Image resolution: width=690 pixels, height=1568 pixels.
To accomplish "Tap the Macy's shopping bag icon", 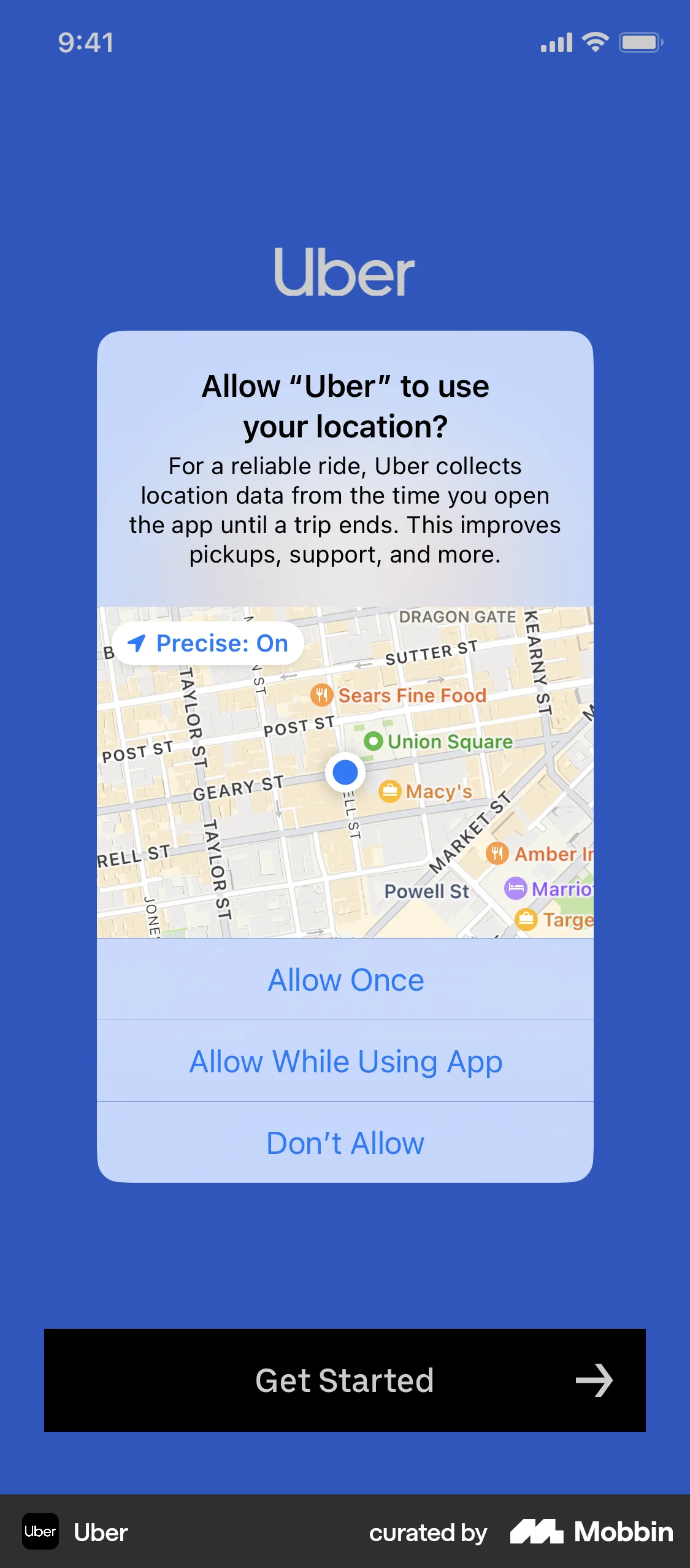I will pos(389,791).
